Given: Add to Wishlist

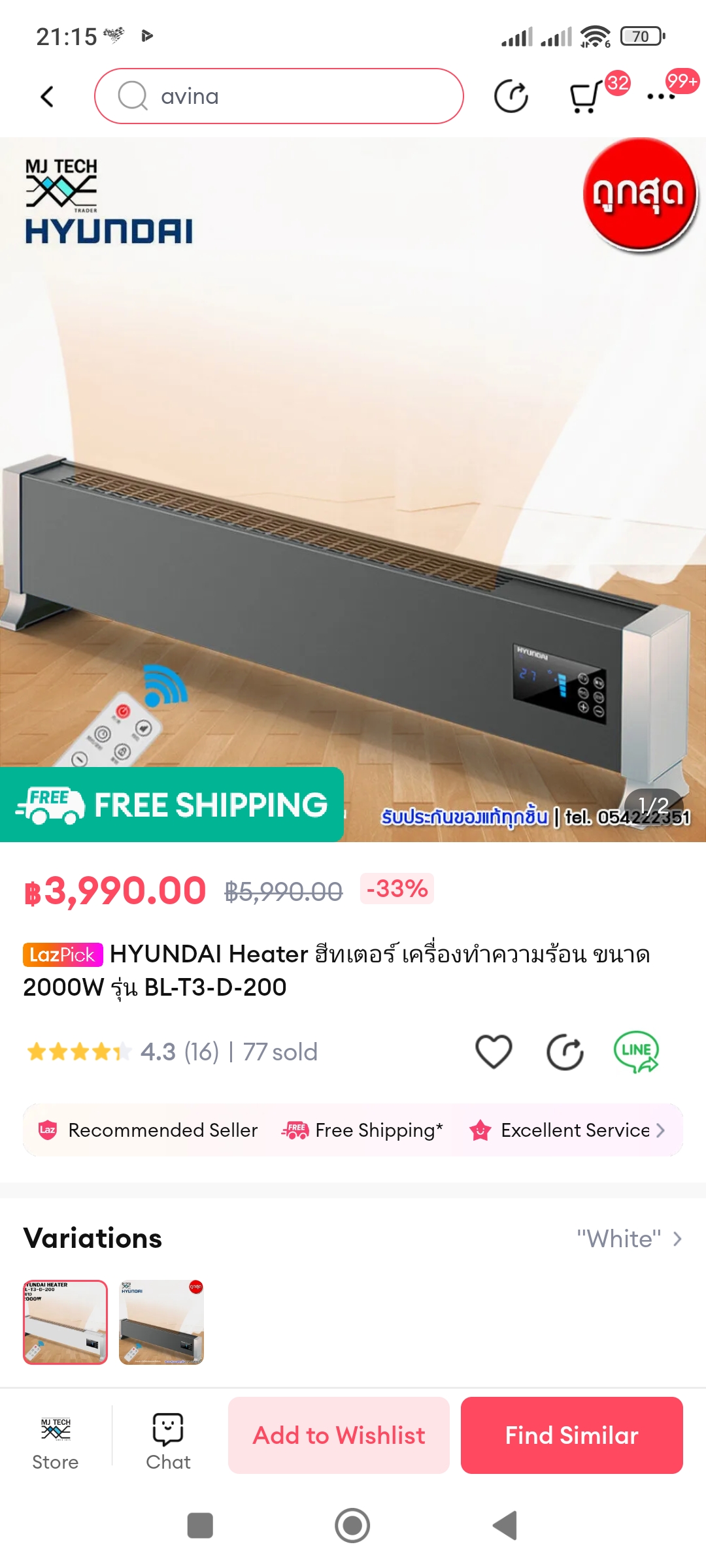Looking at the screenshot, I should point(339,1435).
